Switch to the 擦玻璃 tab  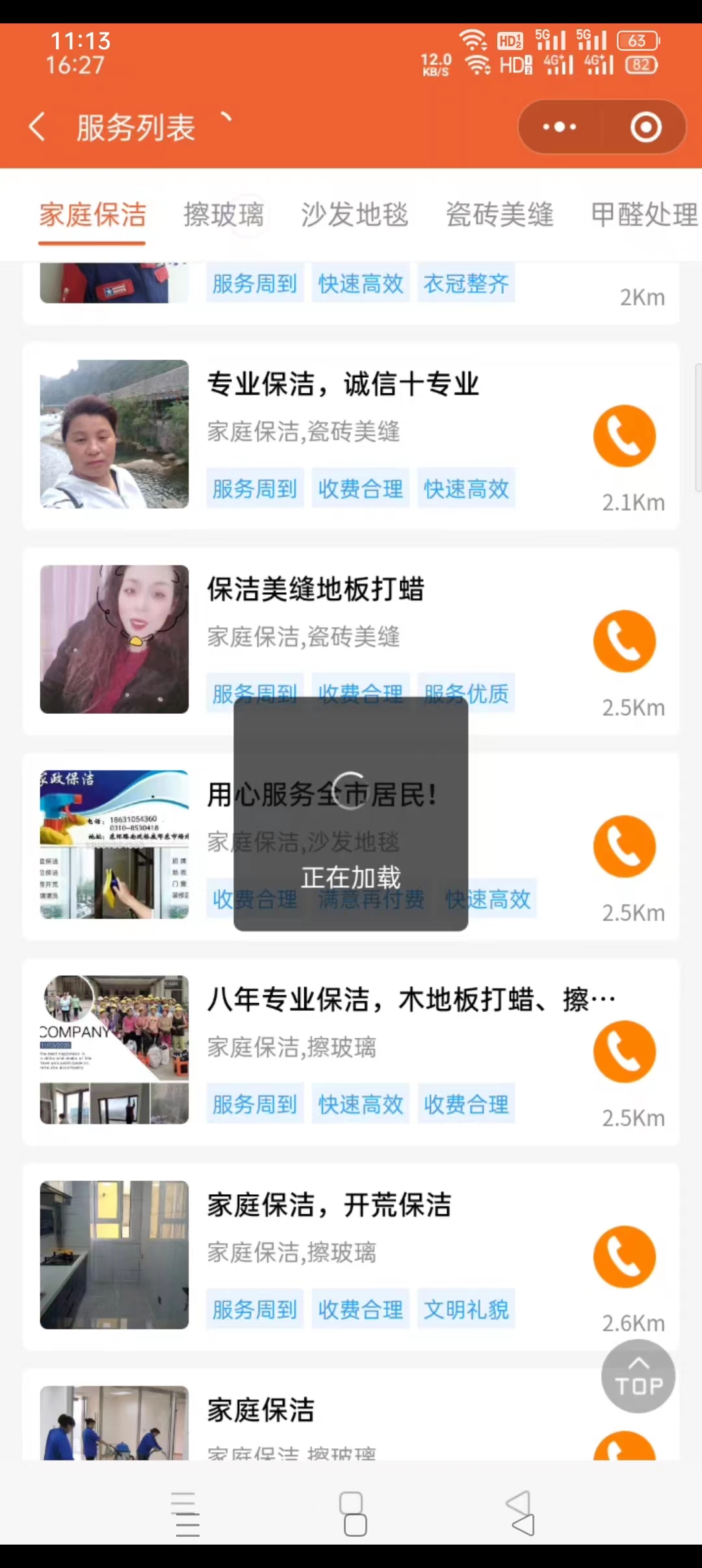224,215
